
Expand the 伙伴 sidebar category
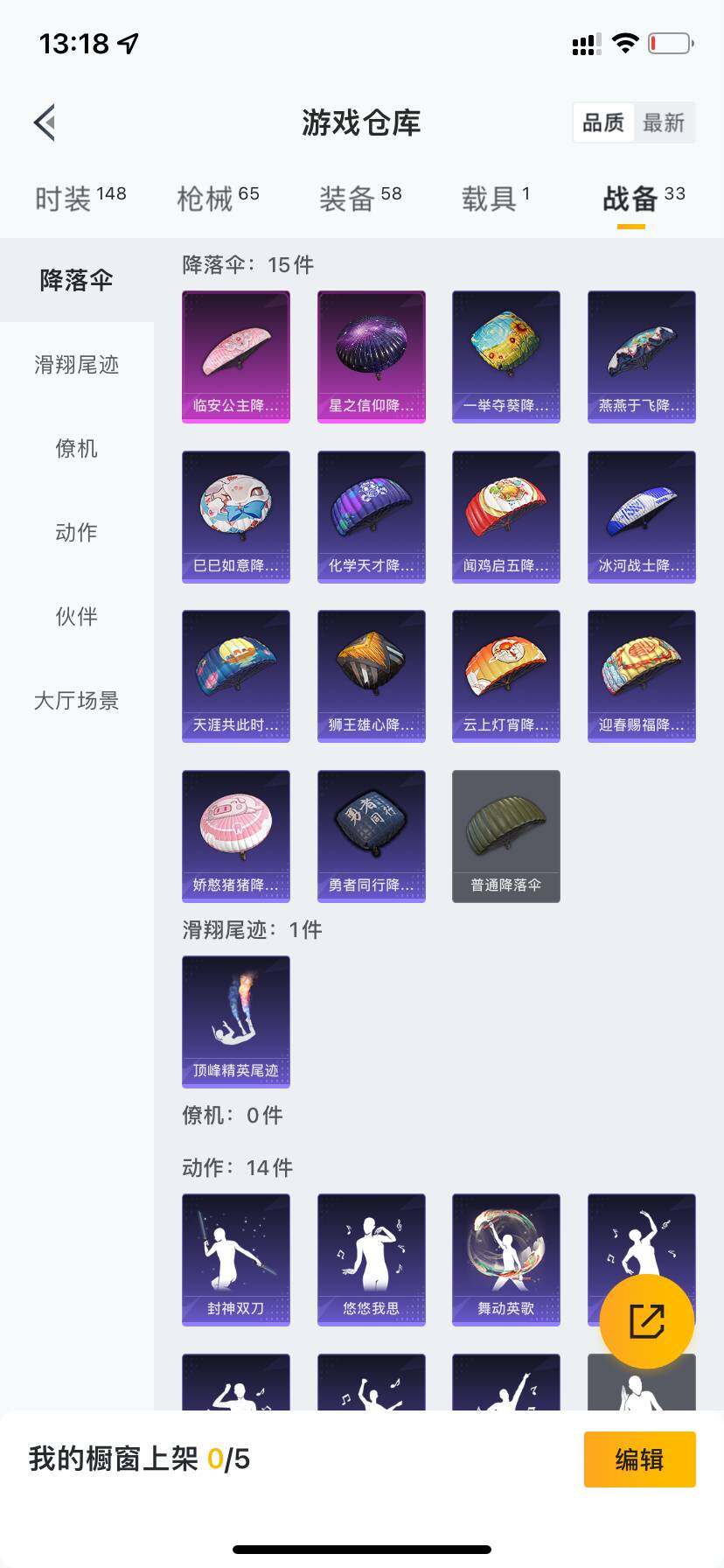coord(75,617)
